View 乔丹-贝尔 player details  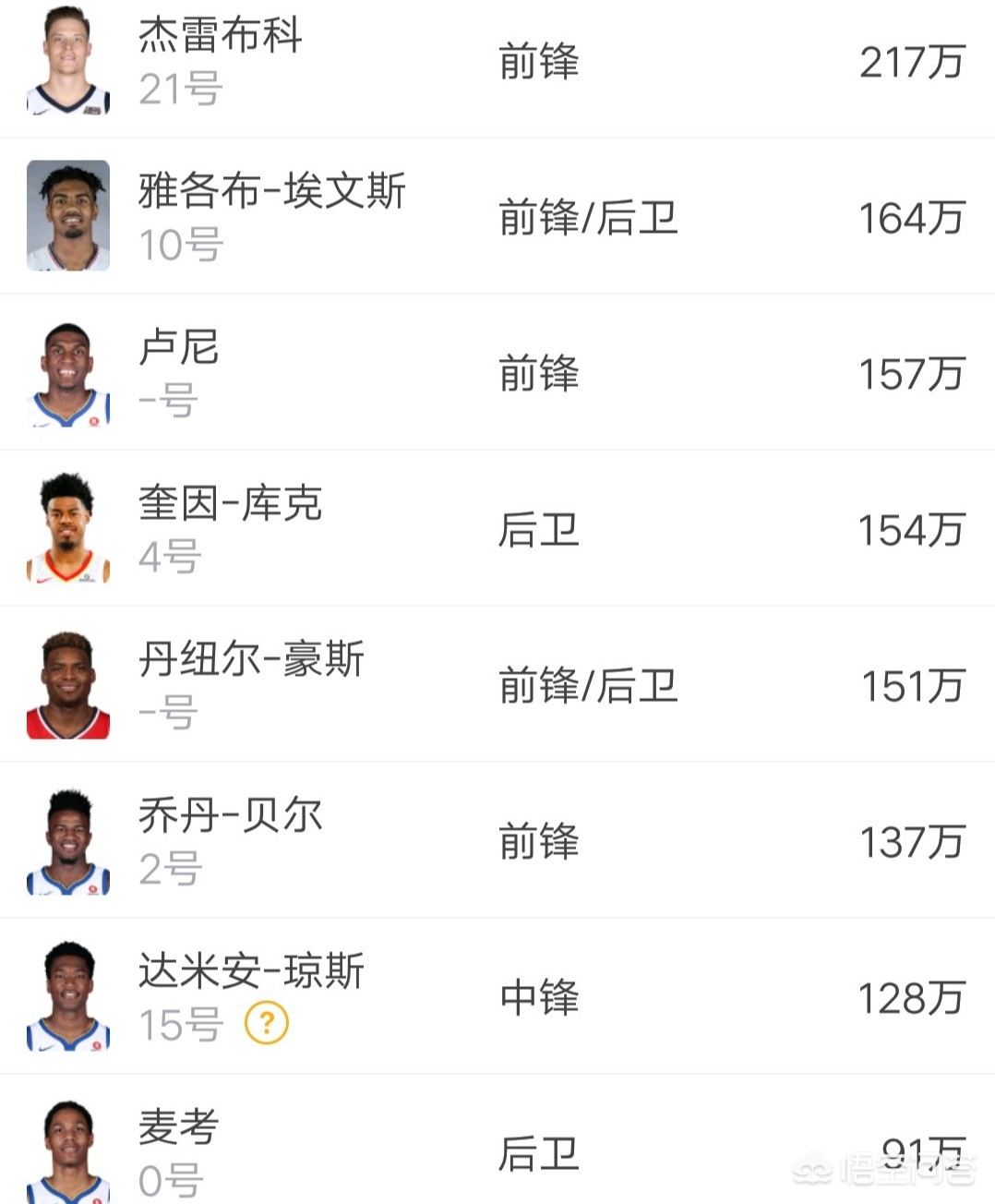click(230, 816)
